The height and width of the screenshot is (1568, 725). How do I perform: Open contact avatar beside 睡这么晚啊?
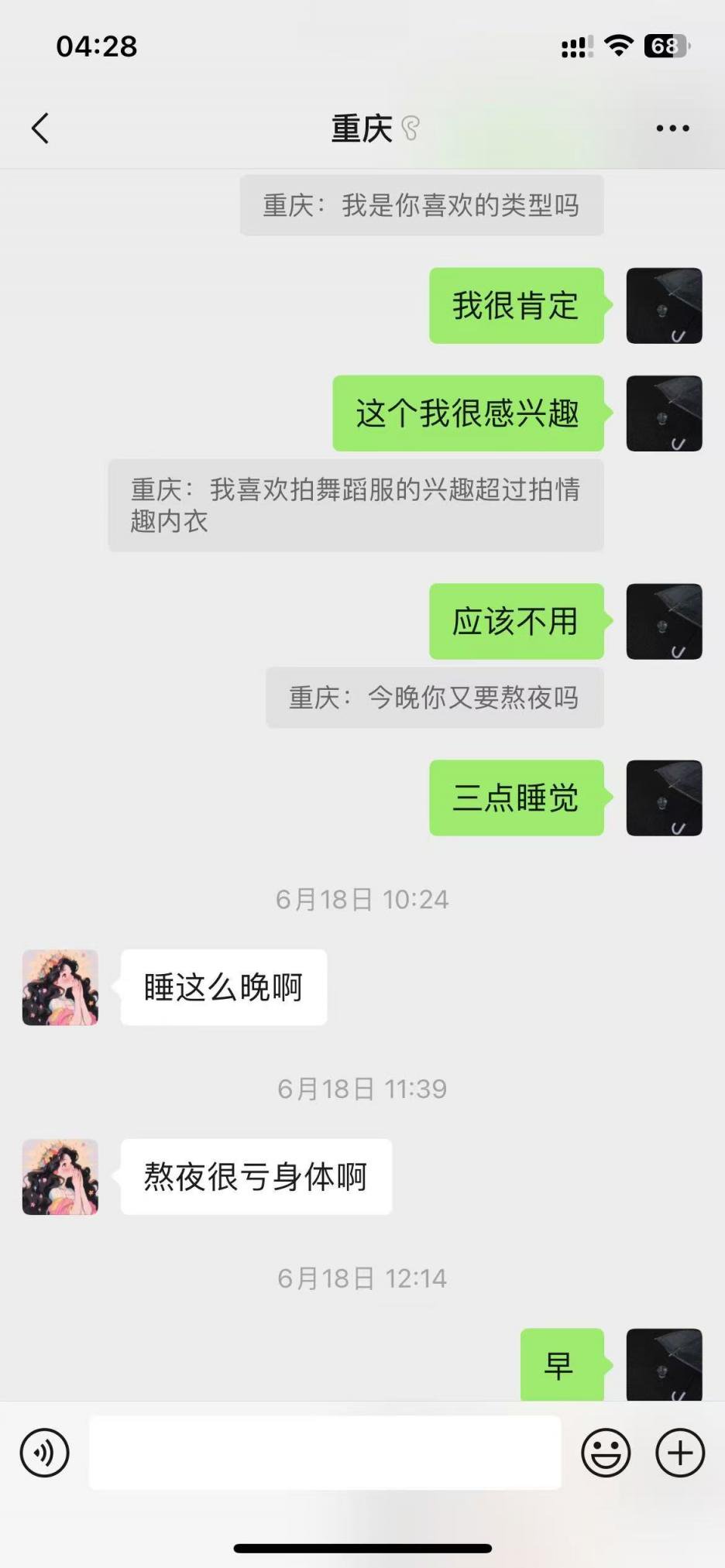click(60, 988)
